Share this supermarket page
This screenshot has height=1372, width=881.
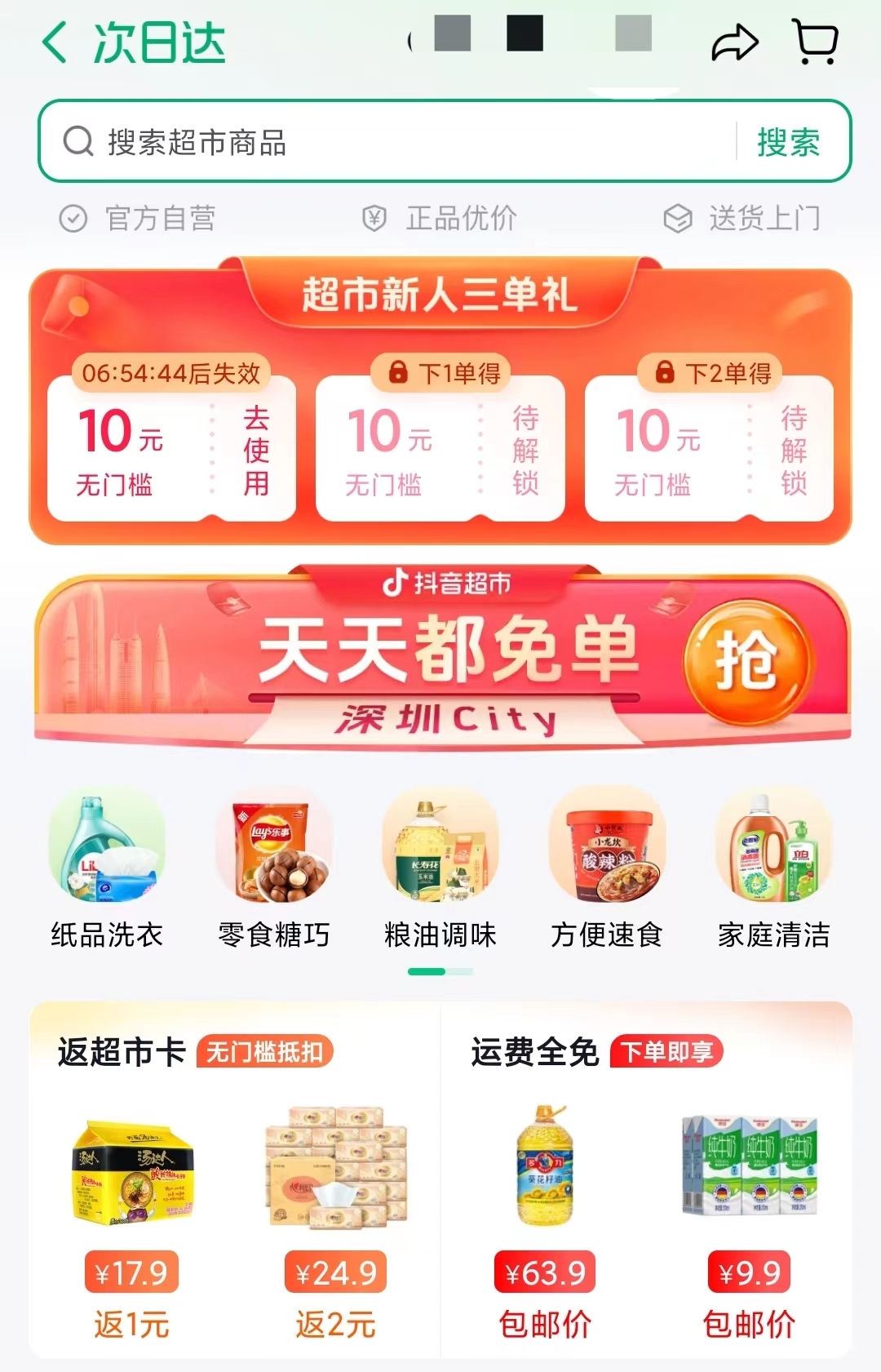(x=734, y=42)
